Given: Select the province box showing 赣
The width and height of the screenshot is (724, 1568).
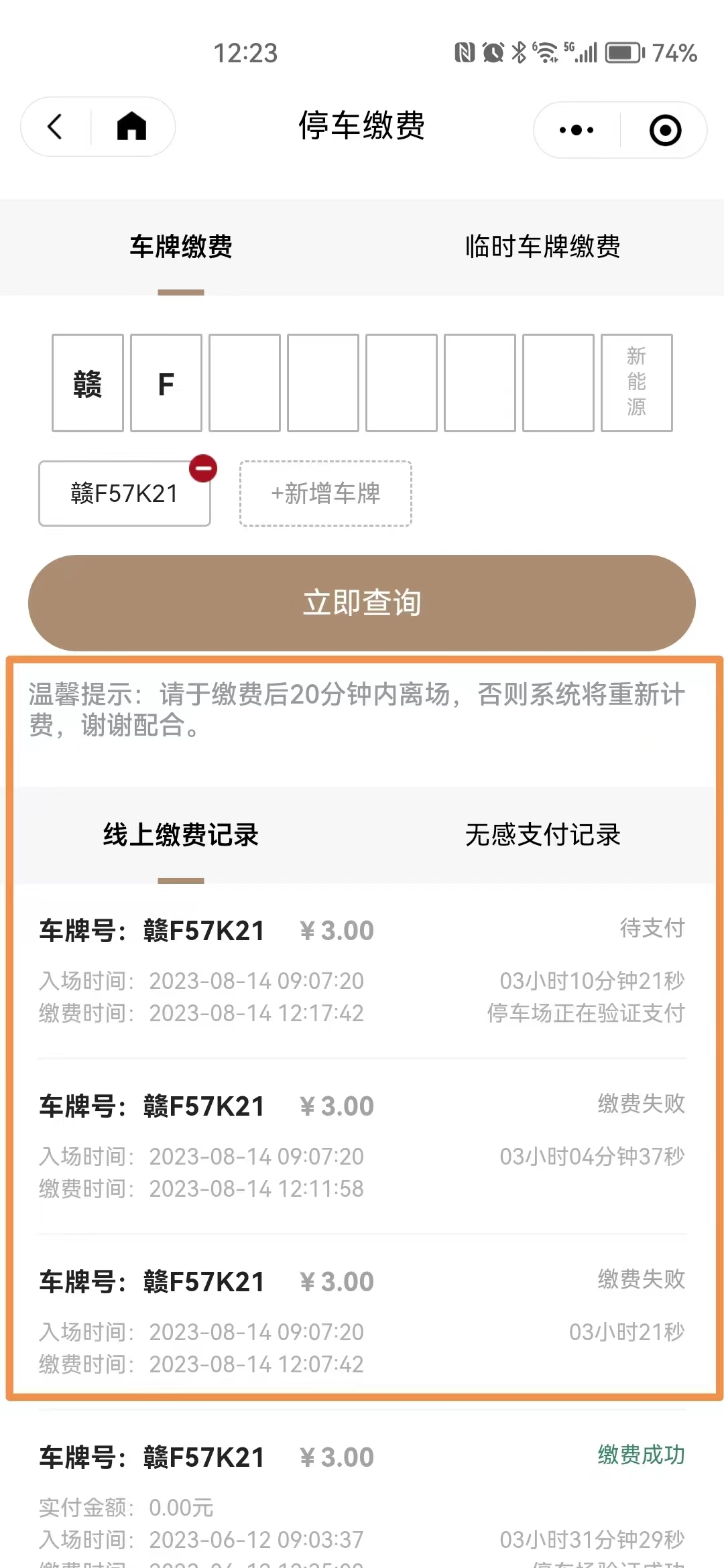Looking at the screenshot, I should [x=87, y=382].
